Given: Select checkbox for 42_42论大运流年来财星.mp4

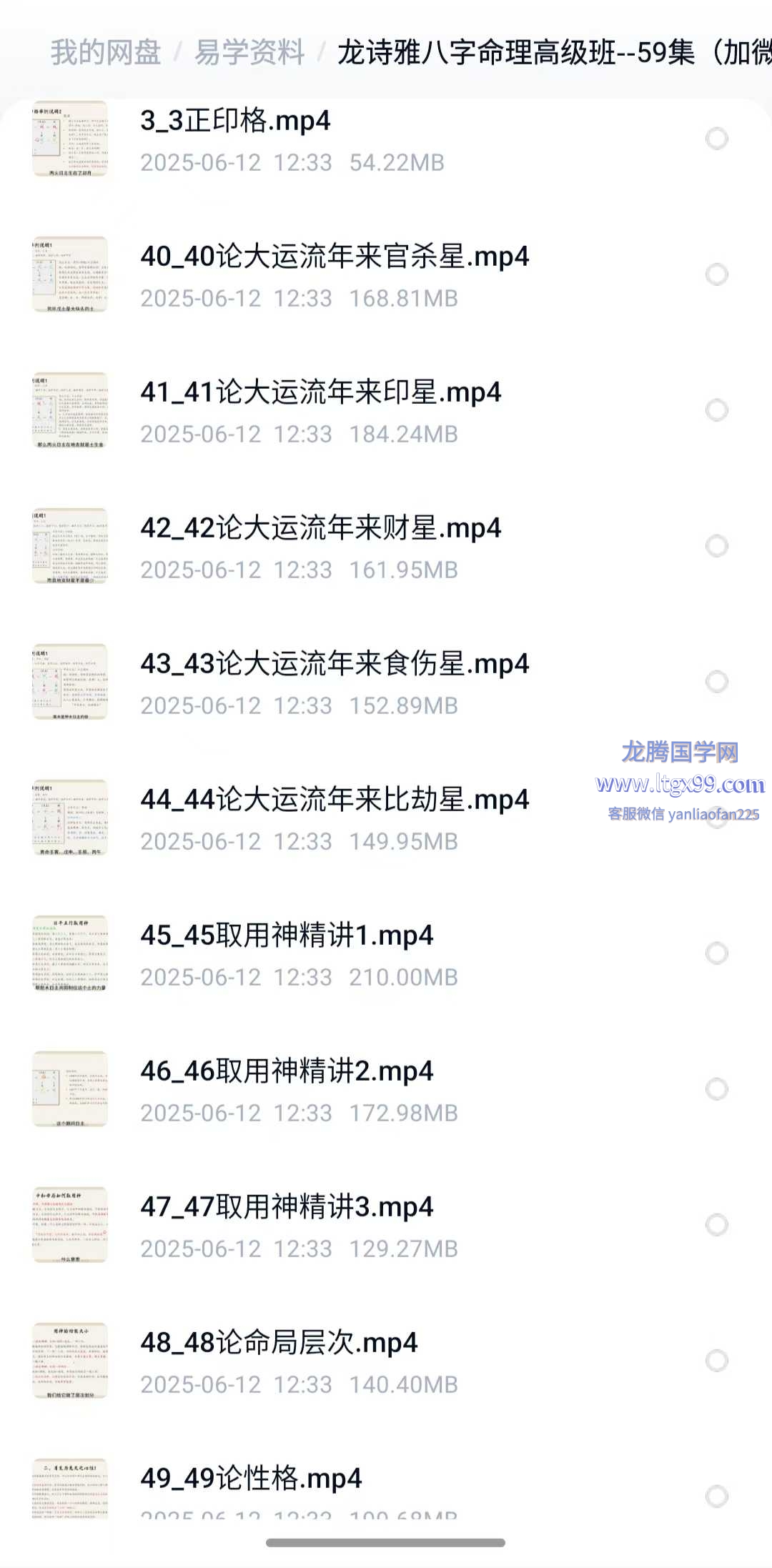Looking at the screenshot, I should point(716,546).
